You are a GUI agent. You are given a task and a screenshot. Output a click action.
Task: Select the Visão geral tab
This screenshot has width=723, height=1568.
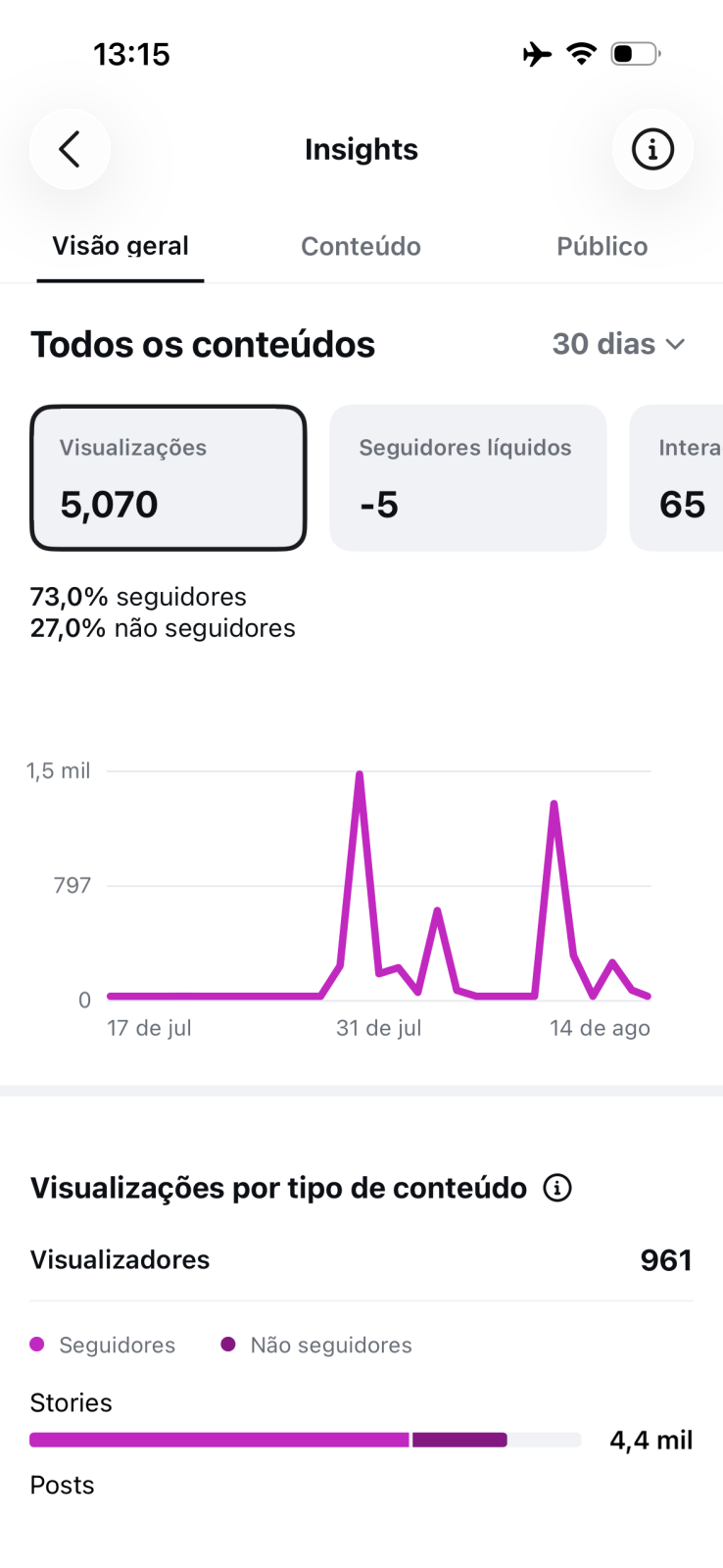[x=120, y=246]
